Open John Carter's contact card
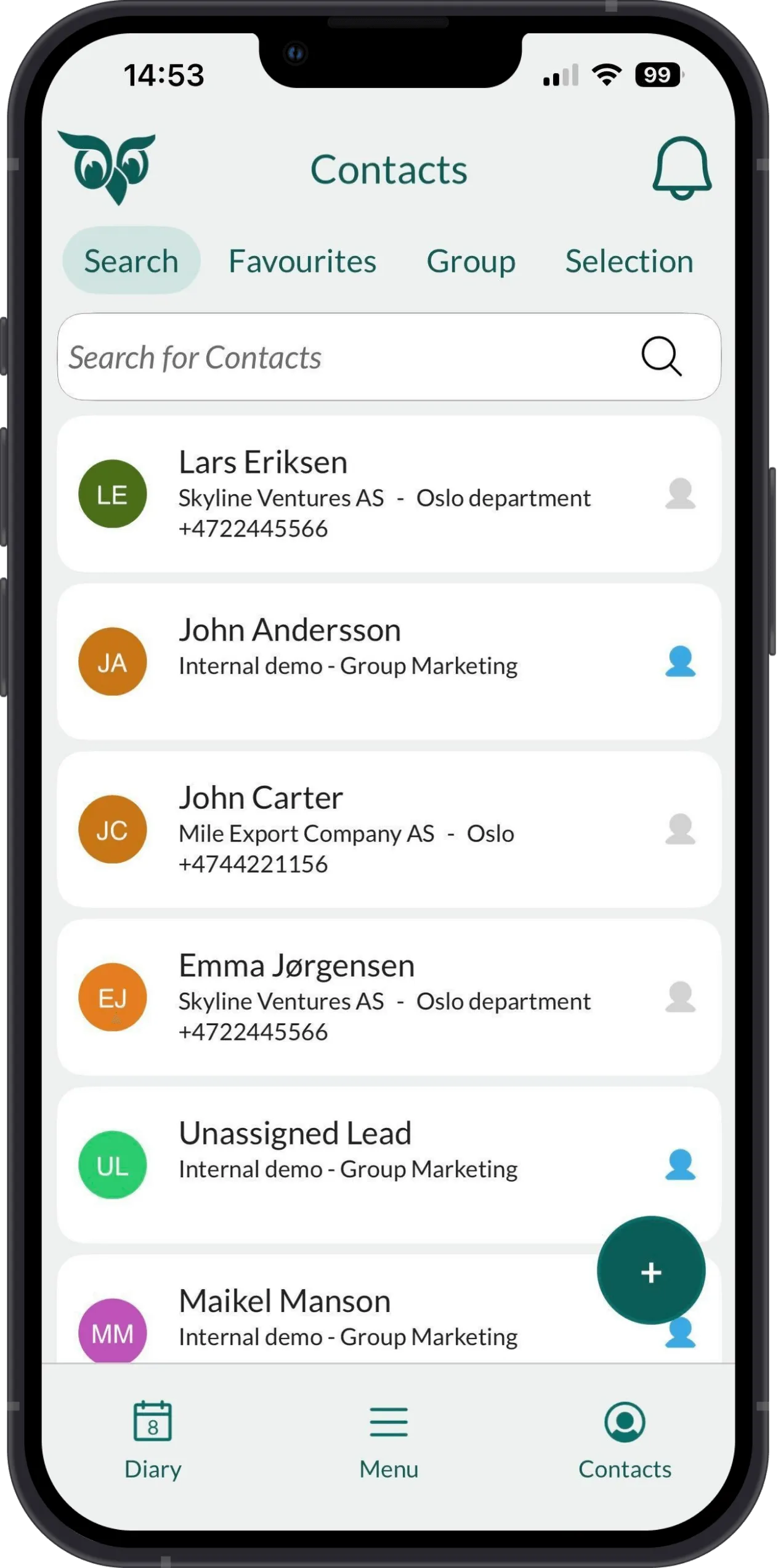 (x=370, y=829)
